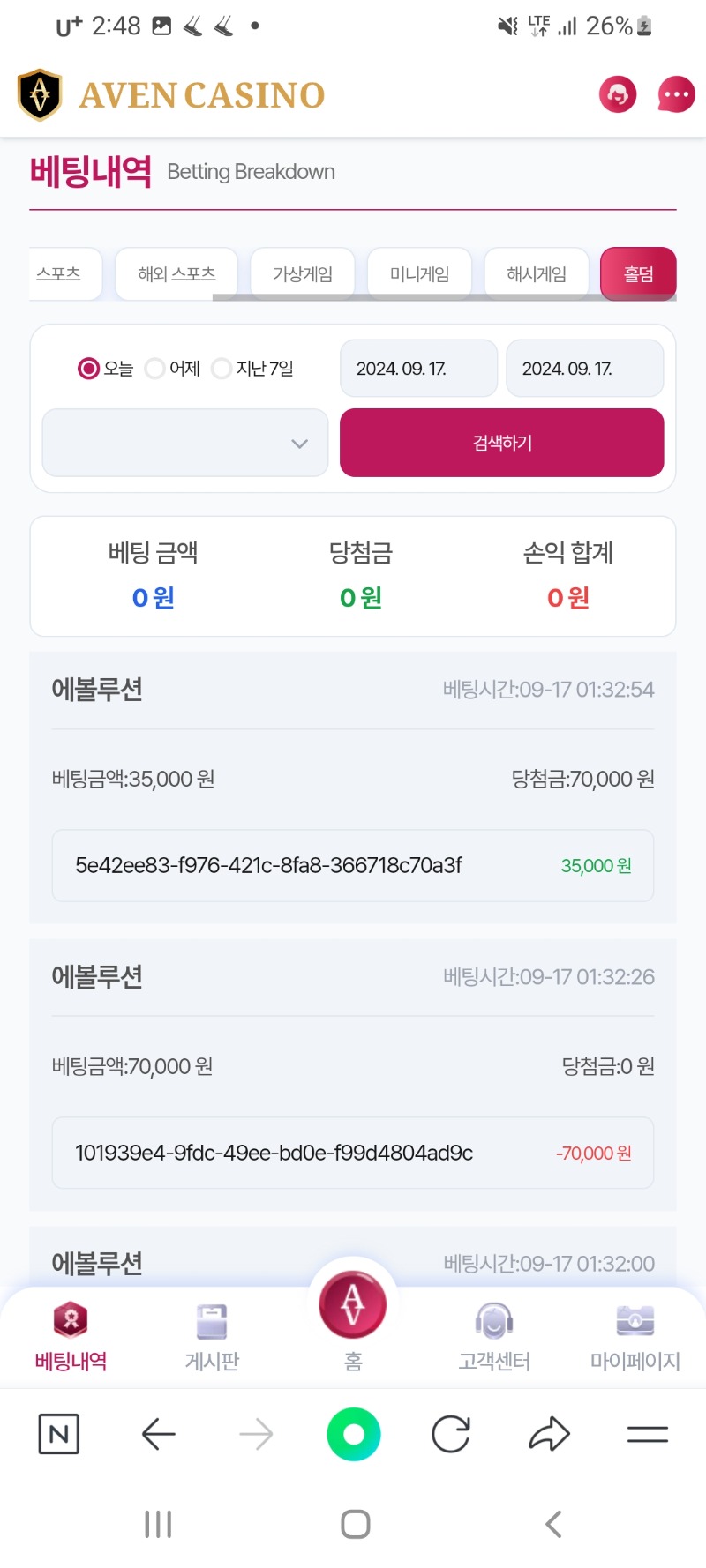Open 고객센터 in the bottom navigation
Screen dimensions: 706x1568
(x=494, y=1338)
